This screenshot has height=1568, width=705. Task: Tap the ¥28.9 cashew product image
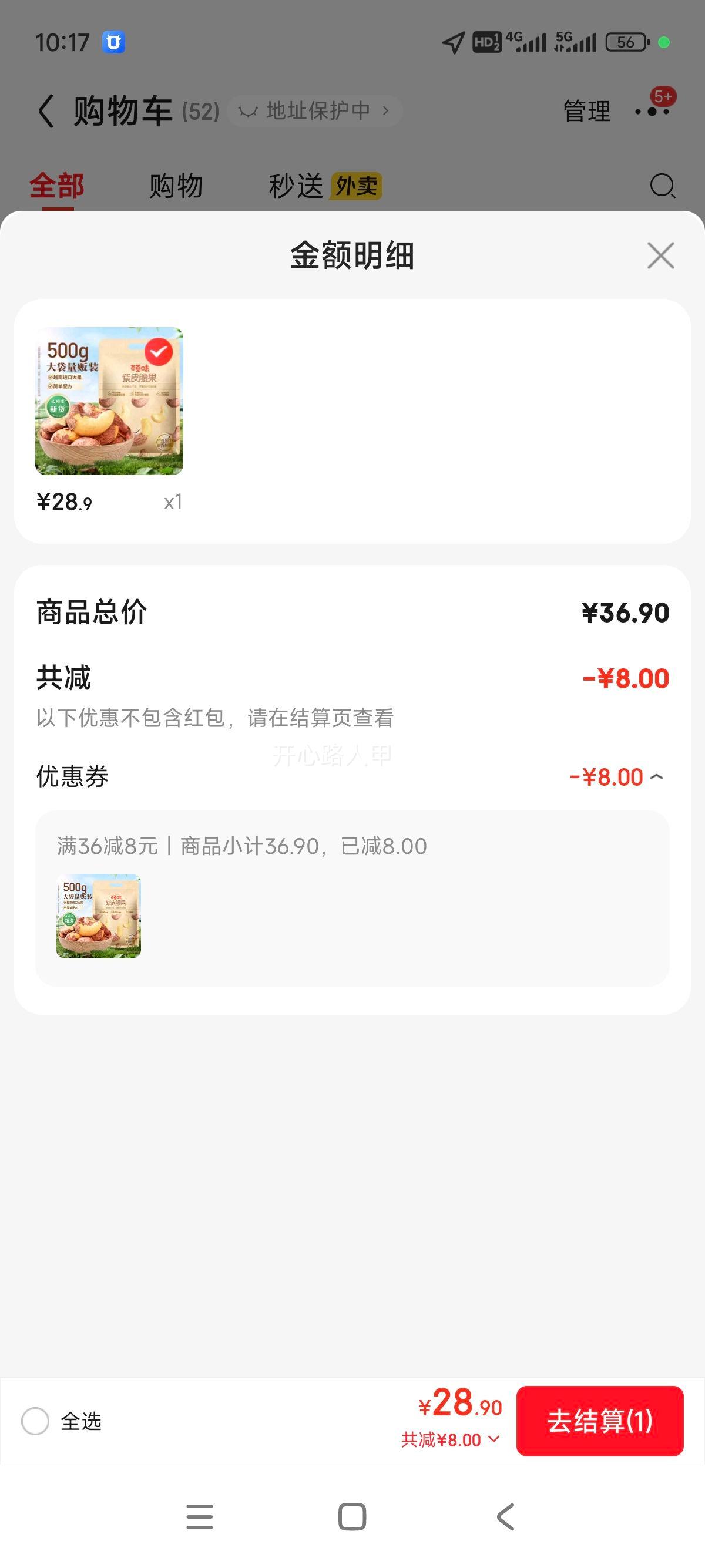tap(109, 401)
